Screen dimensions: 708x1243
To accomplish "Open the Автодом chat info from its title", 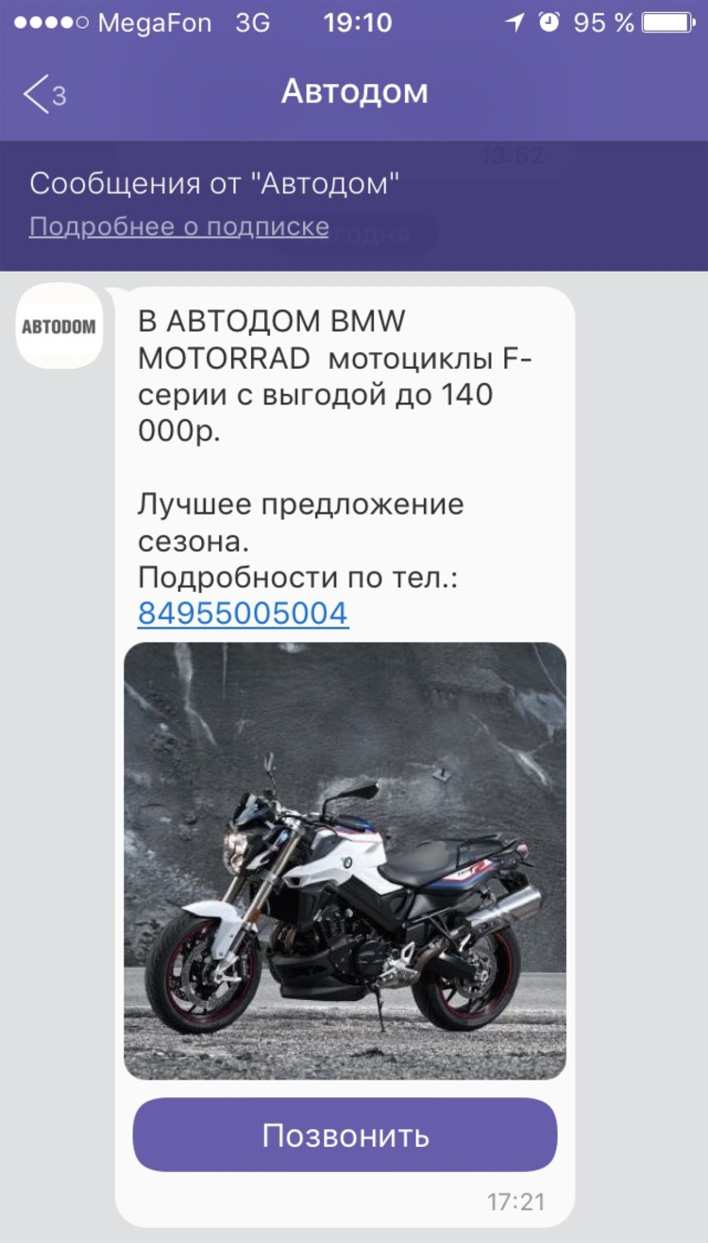I will 354,92.
